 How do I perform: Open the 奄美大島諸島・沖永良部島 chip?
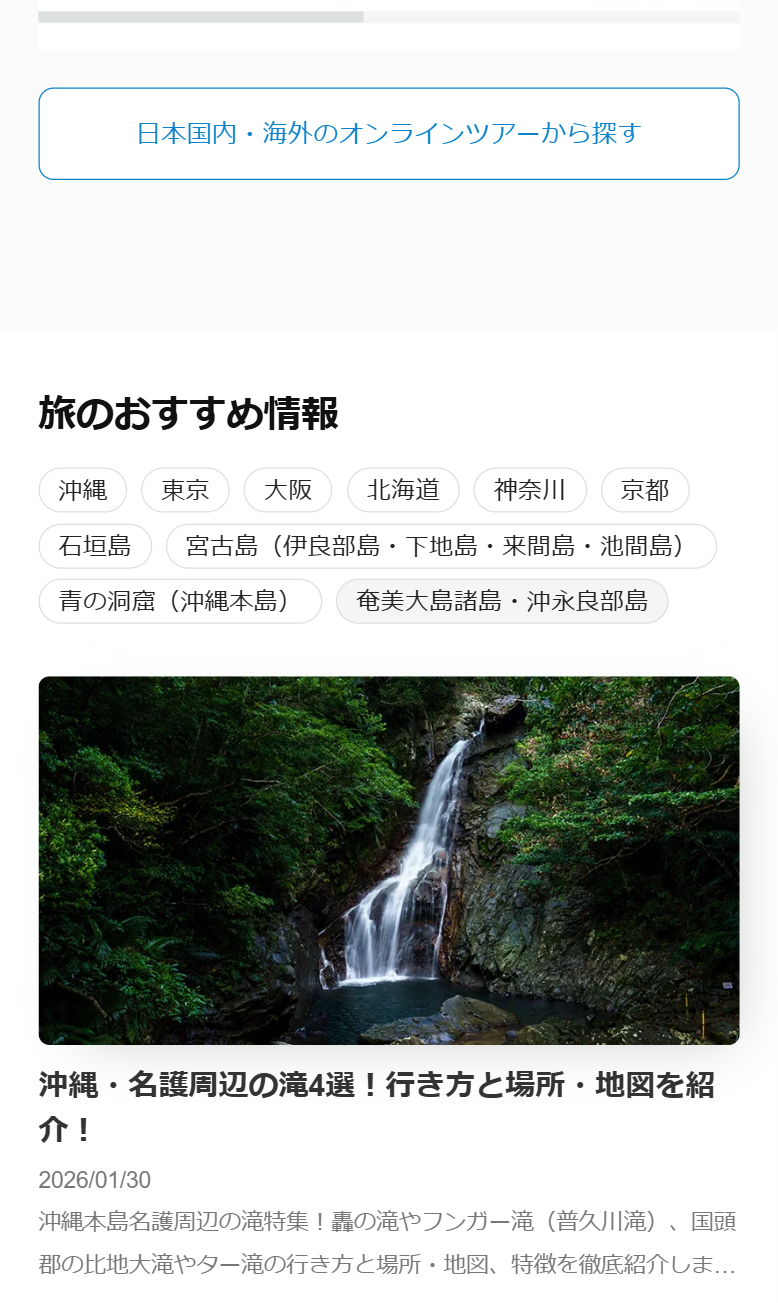pos(502,601)
